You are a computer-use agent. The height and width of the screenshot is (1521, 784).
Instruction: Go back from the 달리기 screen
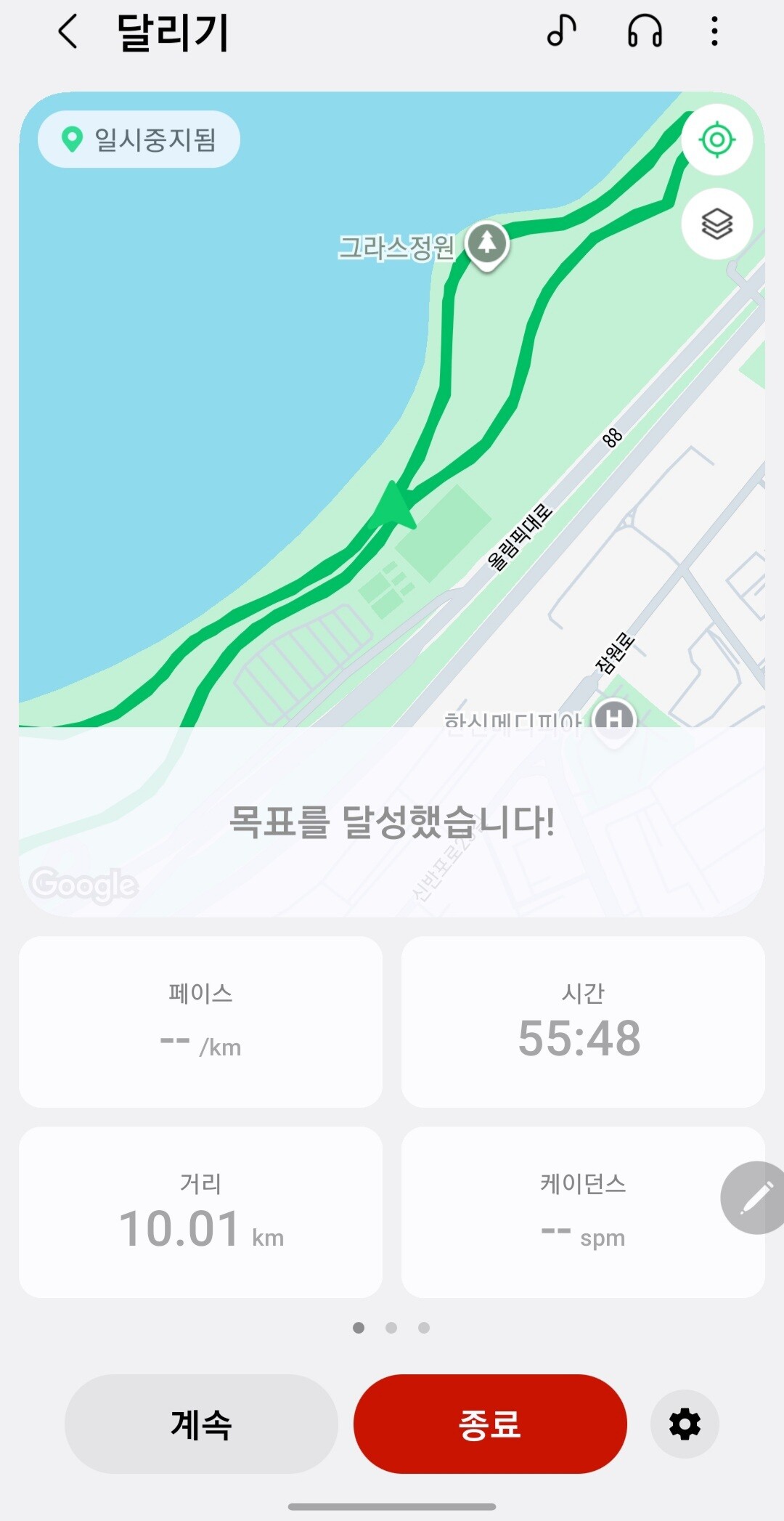coord(68,32)
